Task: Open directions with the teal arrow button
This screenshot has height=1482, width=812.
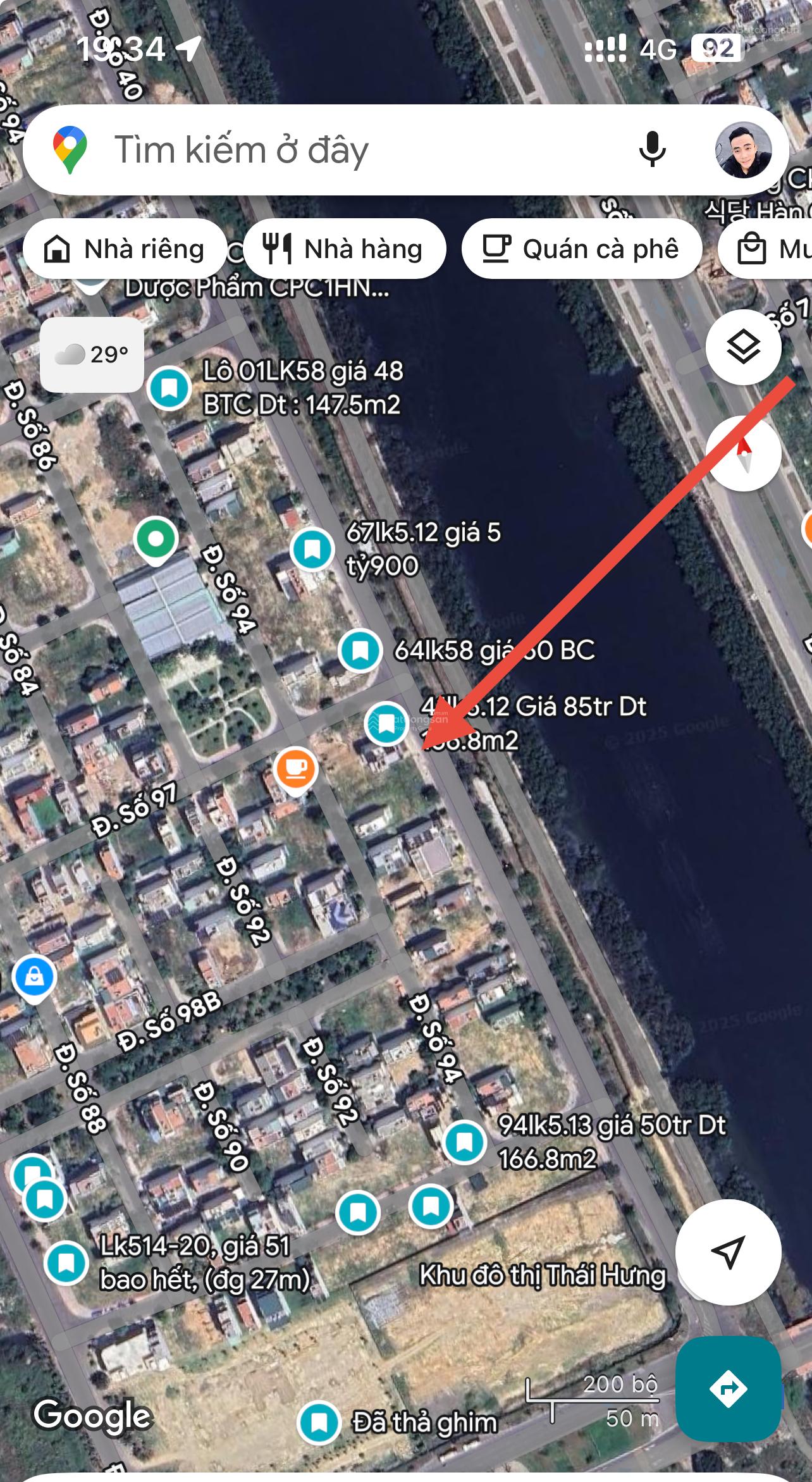Action: [x=728, y=1388]
